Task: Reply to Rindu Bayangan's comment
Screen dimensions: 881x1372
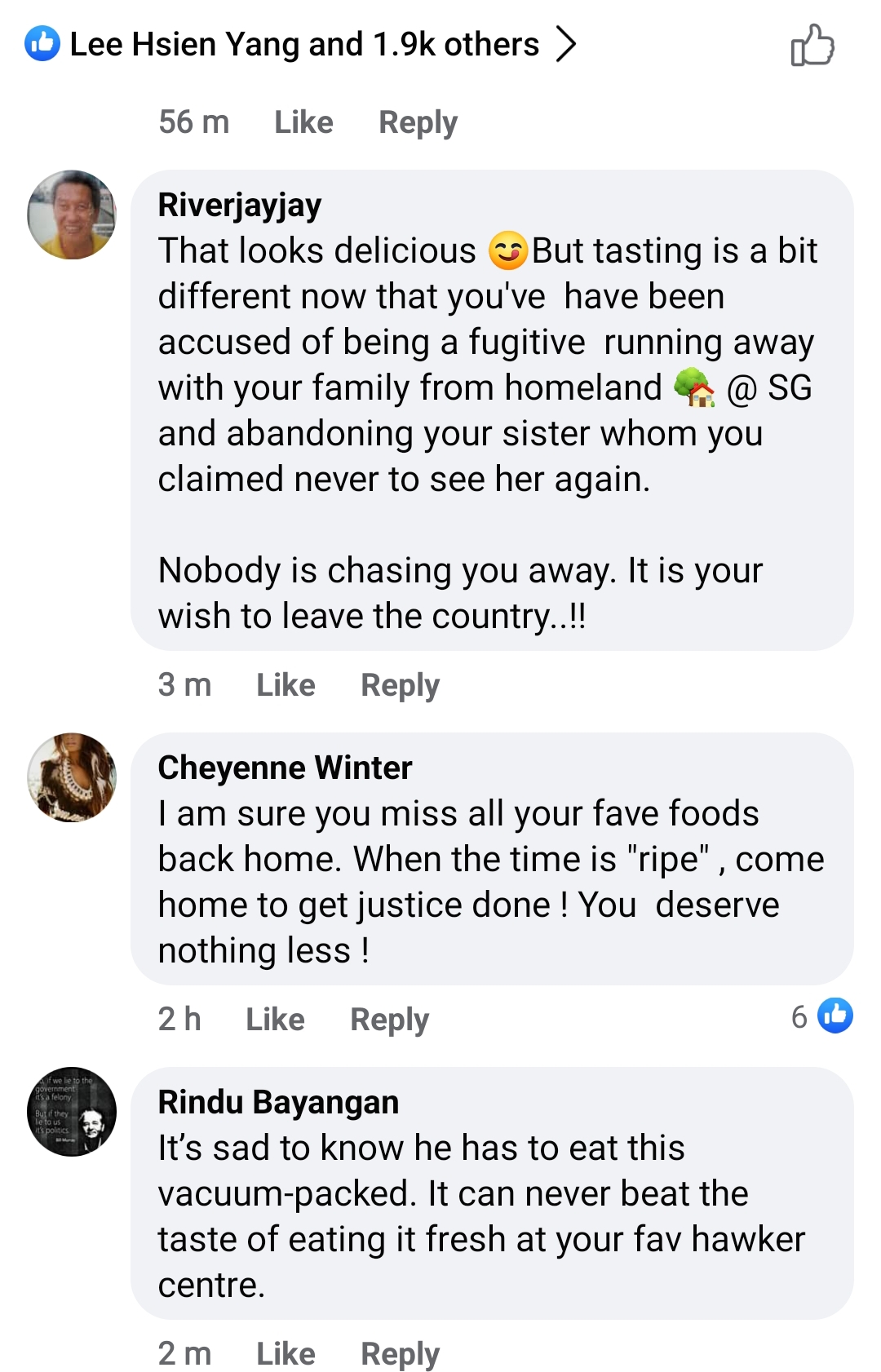Action: point(400,1354)
